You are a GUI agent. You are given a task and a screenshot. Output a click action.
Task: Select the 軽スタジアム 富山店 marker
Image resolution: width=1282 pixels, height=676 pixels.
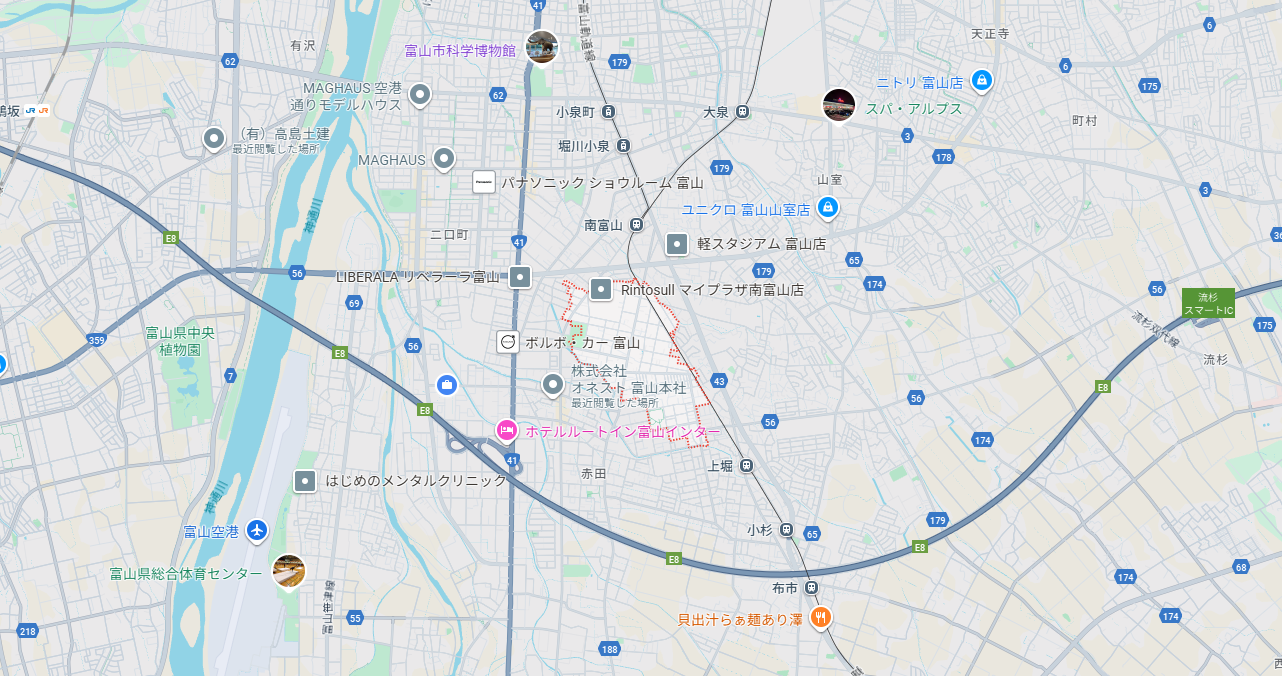(x=677, y=243)
